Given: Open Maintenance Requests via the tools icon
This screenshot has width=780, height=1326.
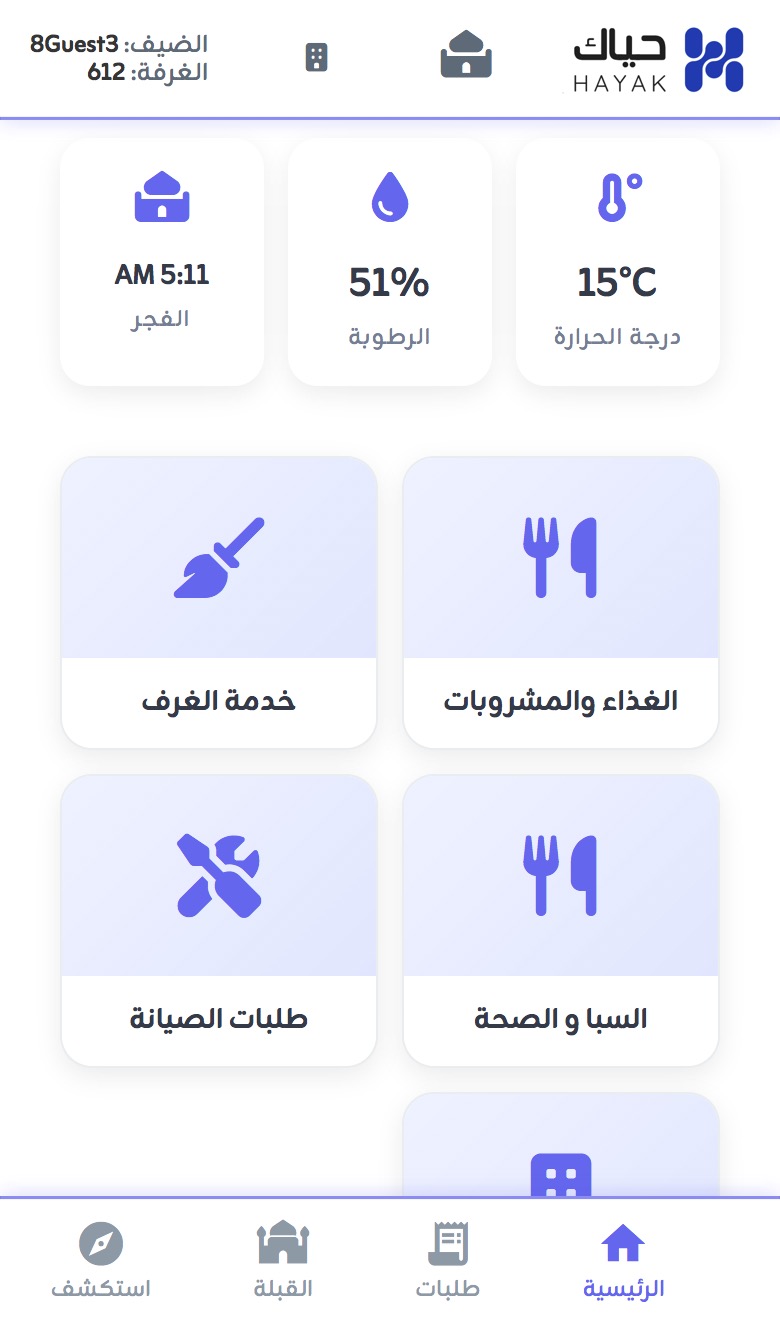Looking at the screenshot, I should click(x=218, y=875).
